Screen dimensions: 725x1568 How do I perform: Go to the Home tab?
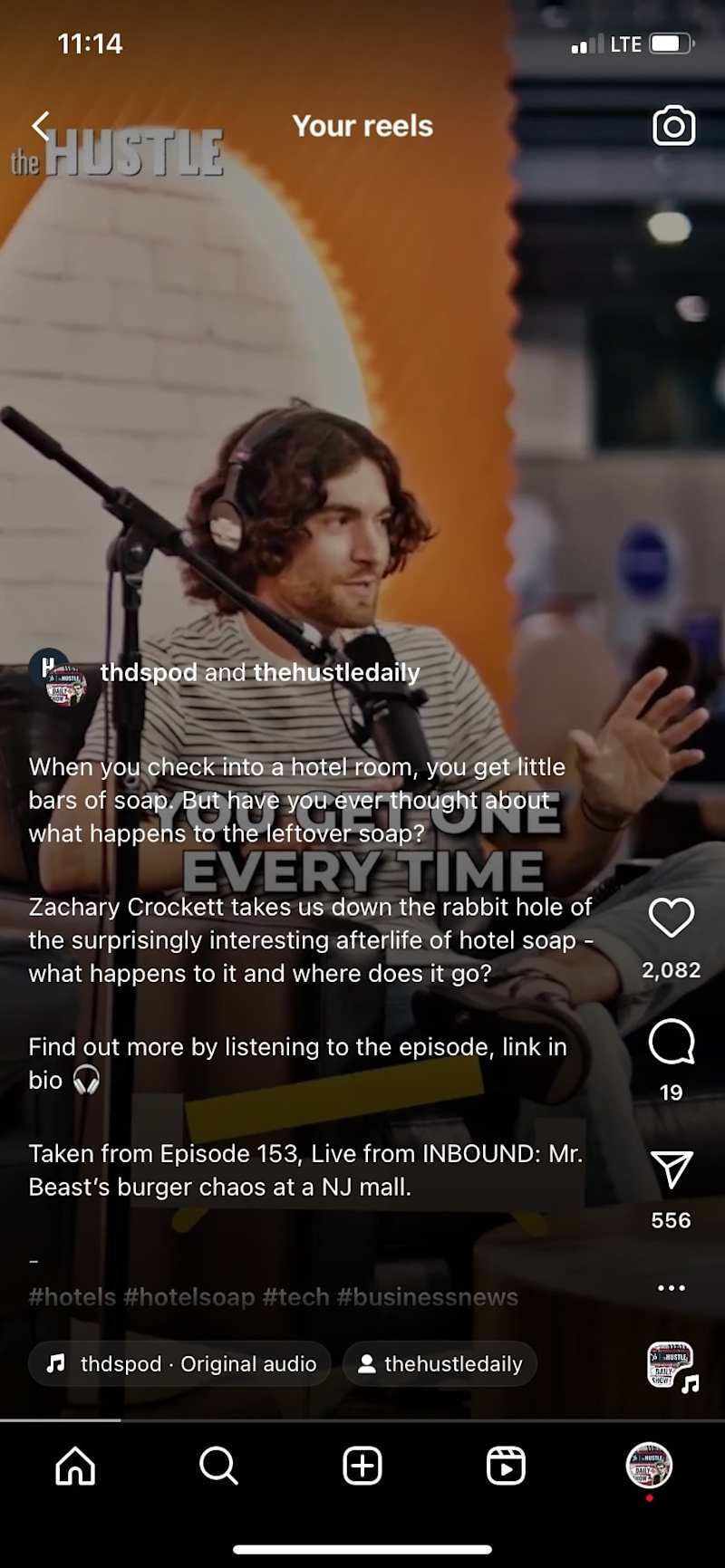tap(75, 1465)
